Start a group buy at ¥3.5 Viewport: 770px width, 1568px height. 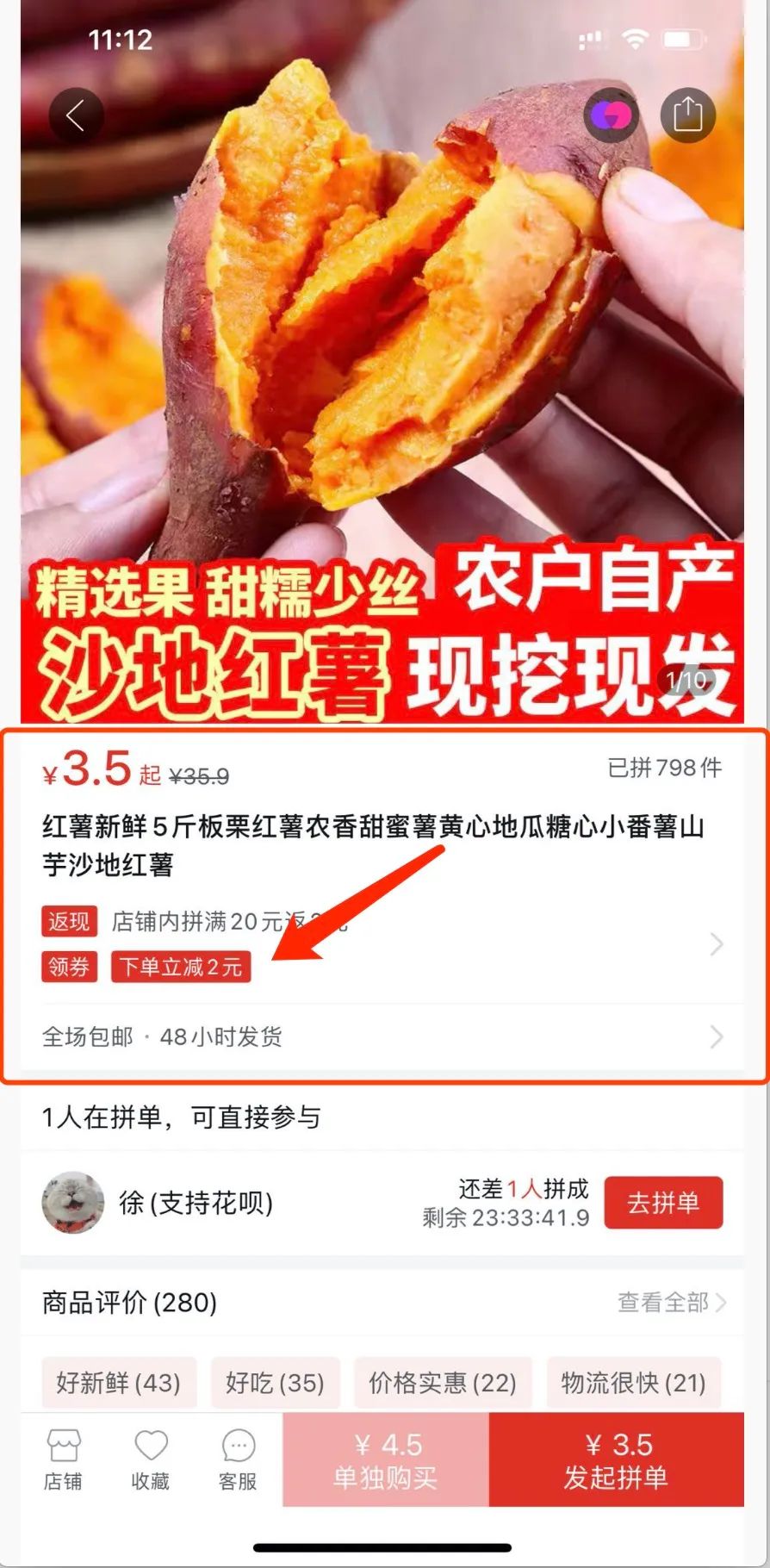click(x=616, y=1459)
